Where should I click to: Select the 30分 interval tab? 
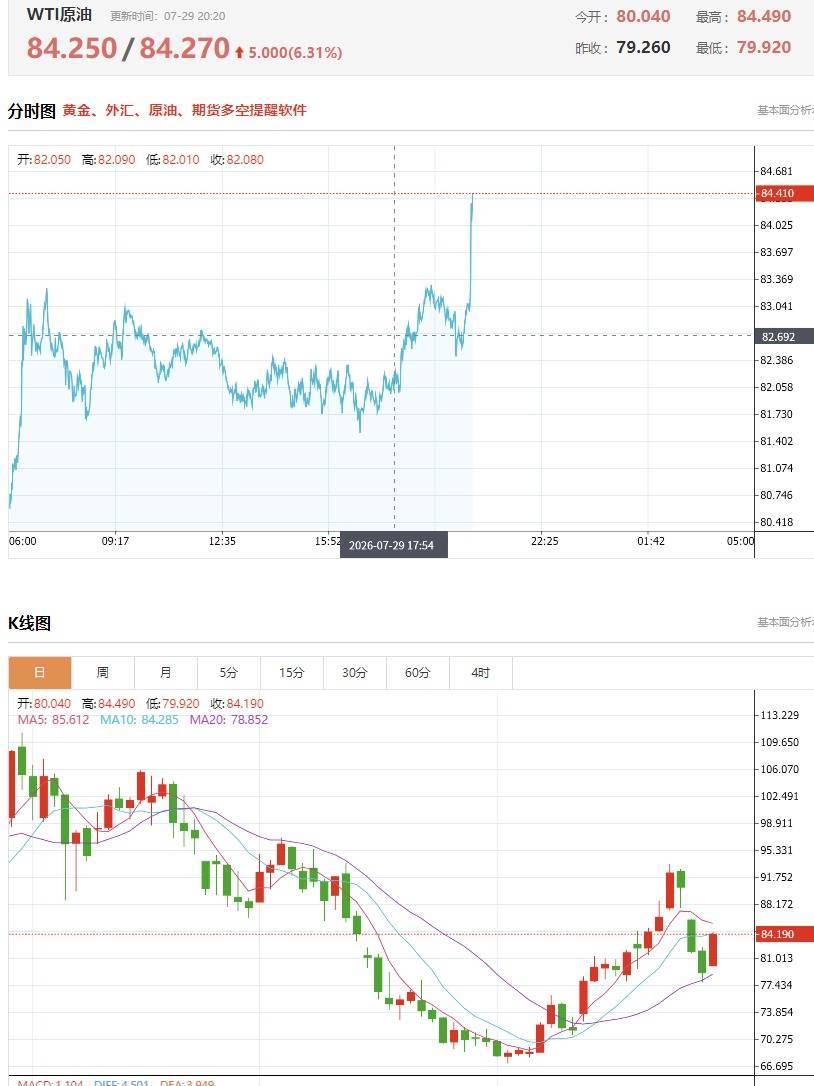pyautogui.click(x=355, y=673)
